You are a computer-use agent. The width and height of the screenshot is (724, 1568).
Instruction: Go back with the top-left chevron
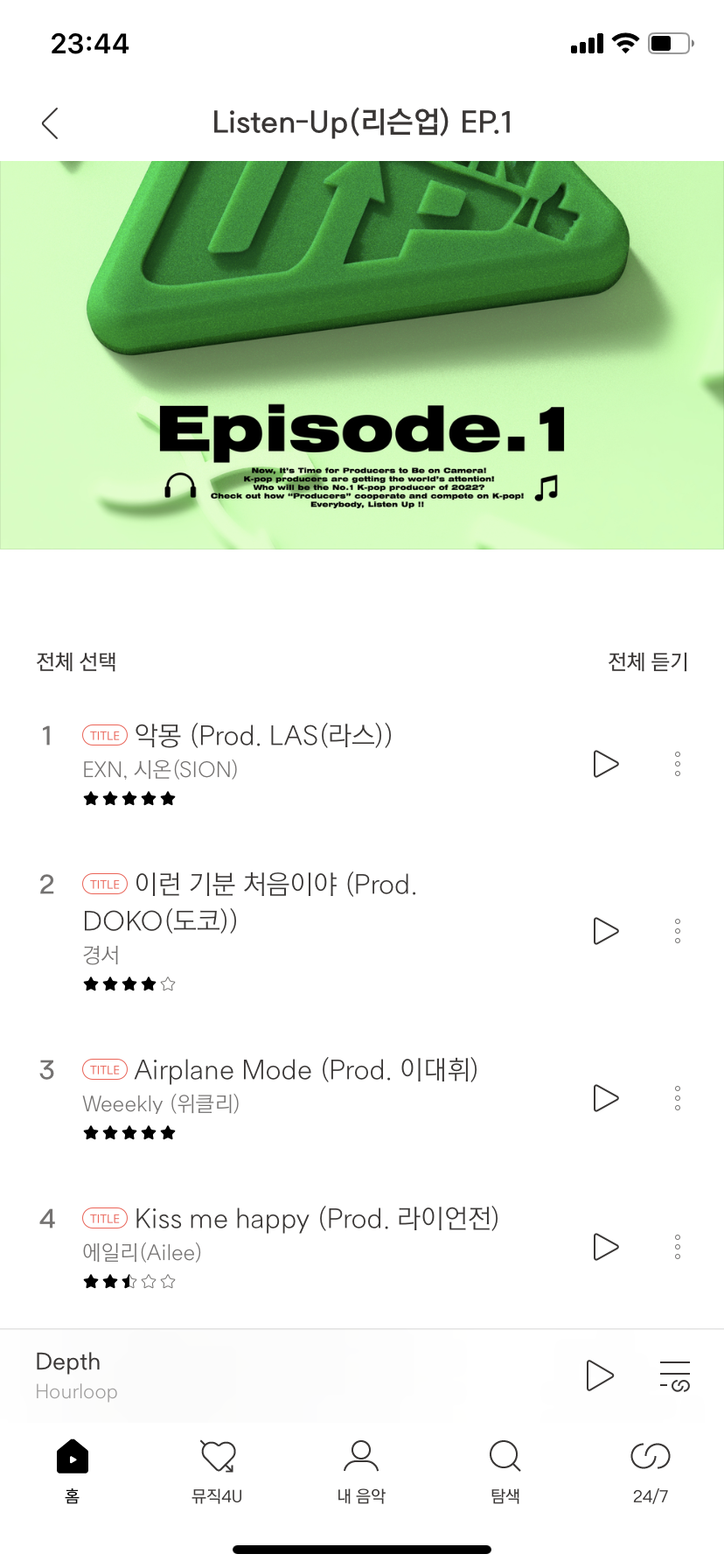50,123
